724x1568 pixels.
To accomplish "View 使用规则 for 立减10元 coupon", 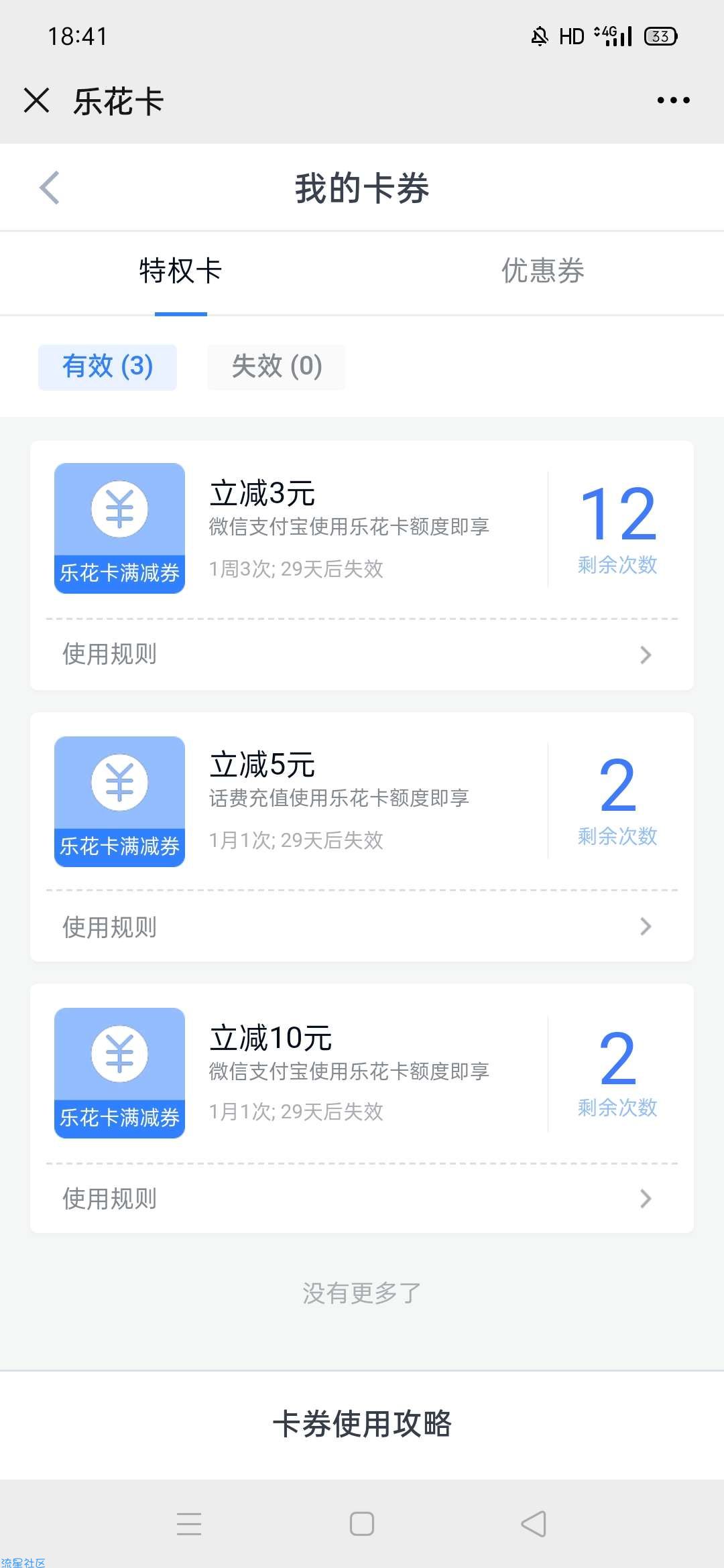I will 362,1199.
